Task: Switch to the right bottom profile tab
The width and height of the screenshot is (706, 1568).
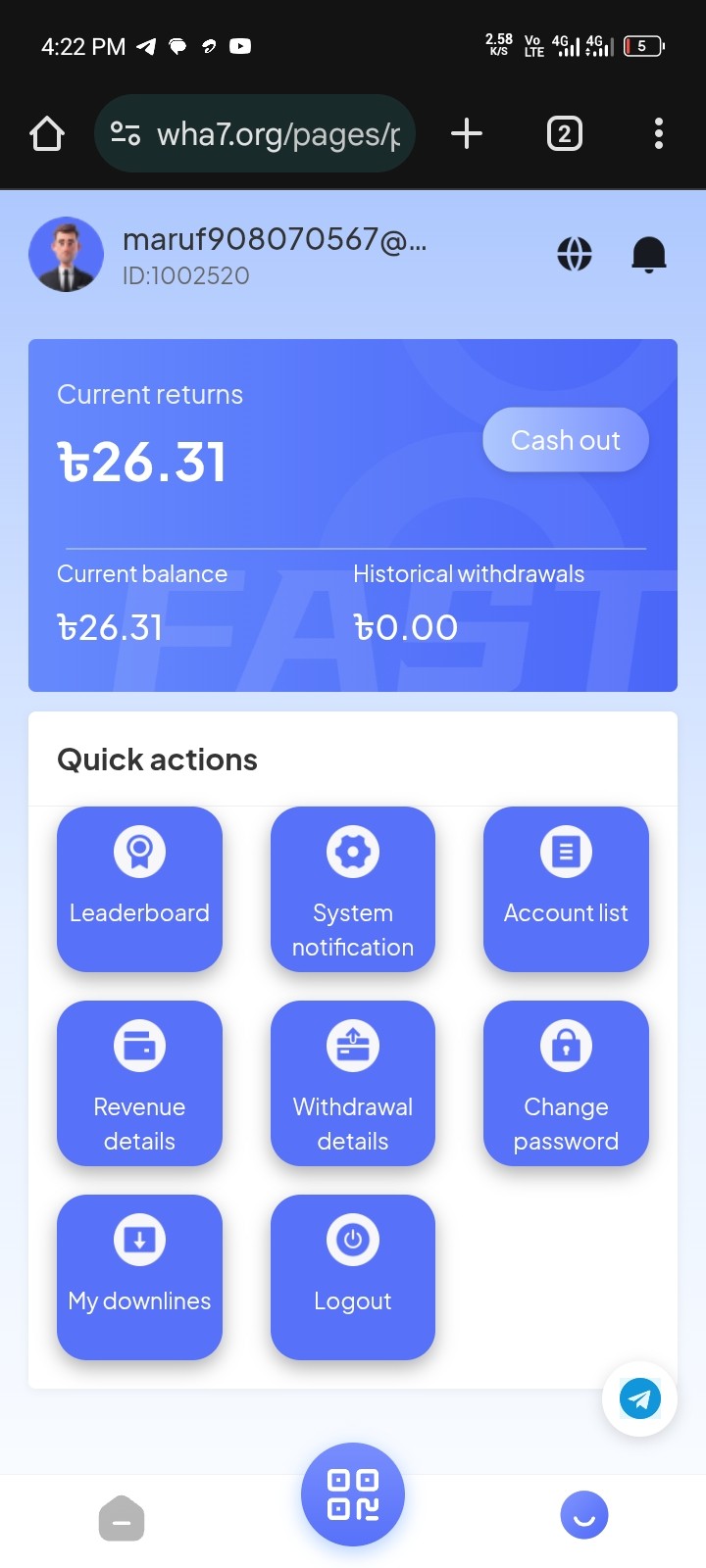Action: click(x=584, y=1515)
